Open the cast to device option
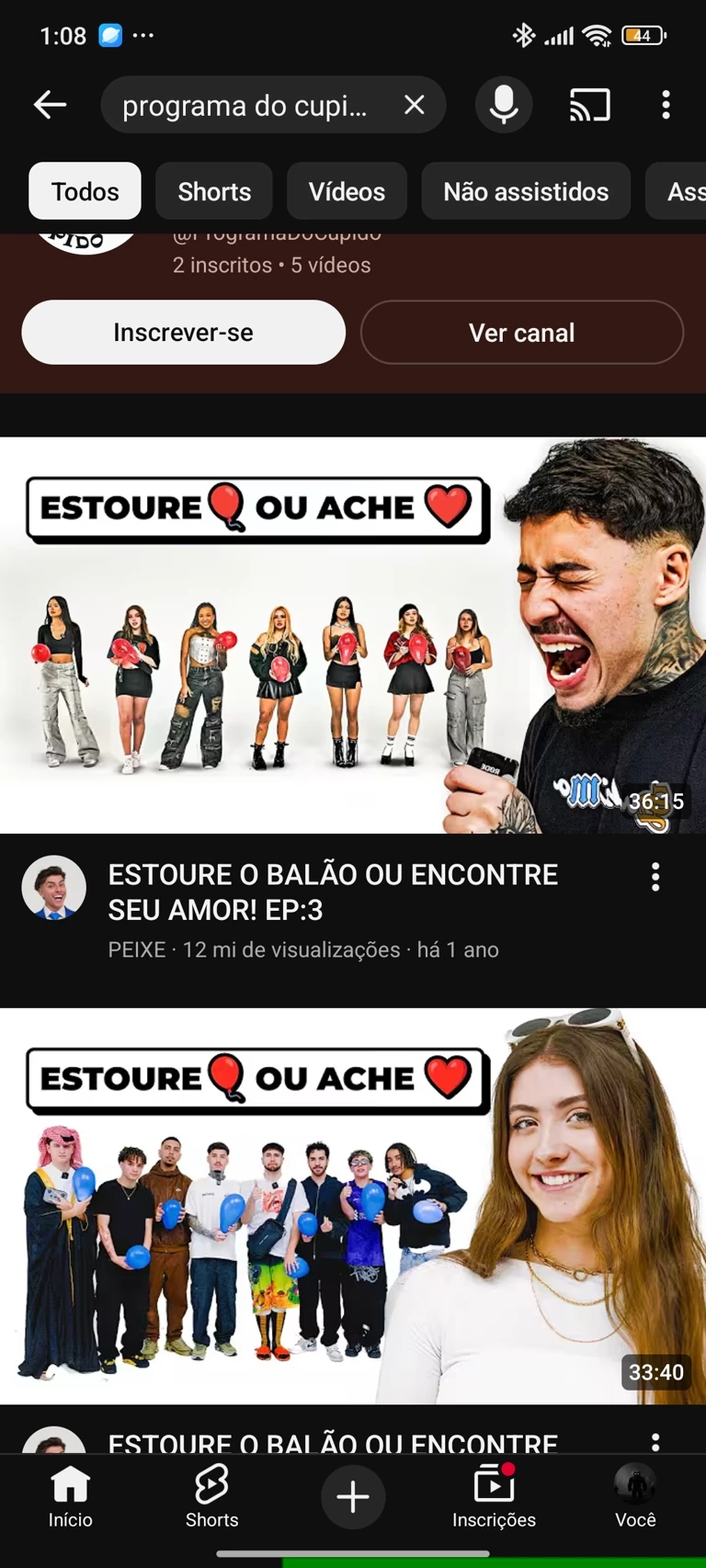The height and width of the screenshot is (1568, 706). [x=589, y=106]
